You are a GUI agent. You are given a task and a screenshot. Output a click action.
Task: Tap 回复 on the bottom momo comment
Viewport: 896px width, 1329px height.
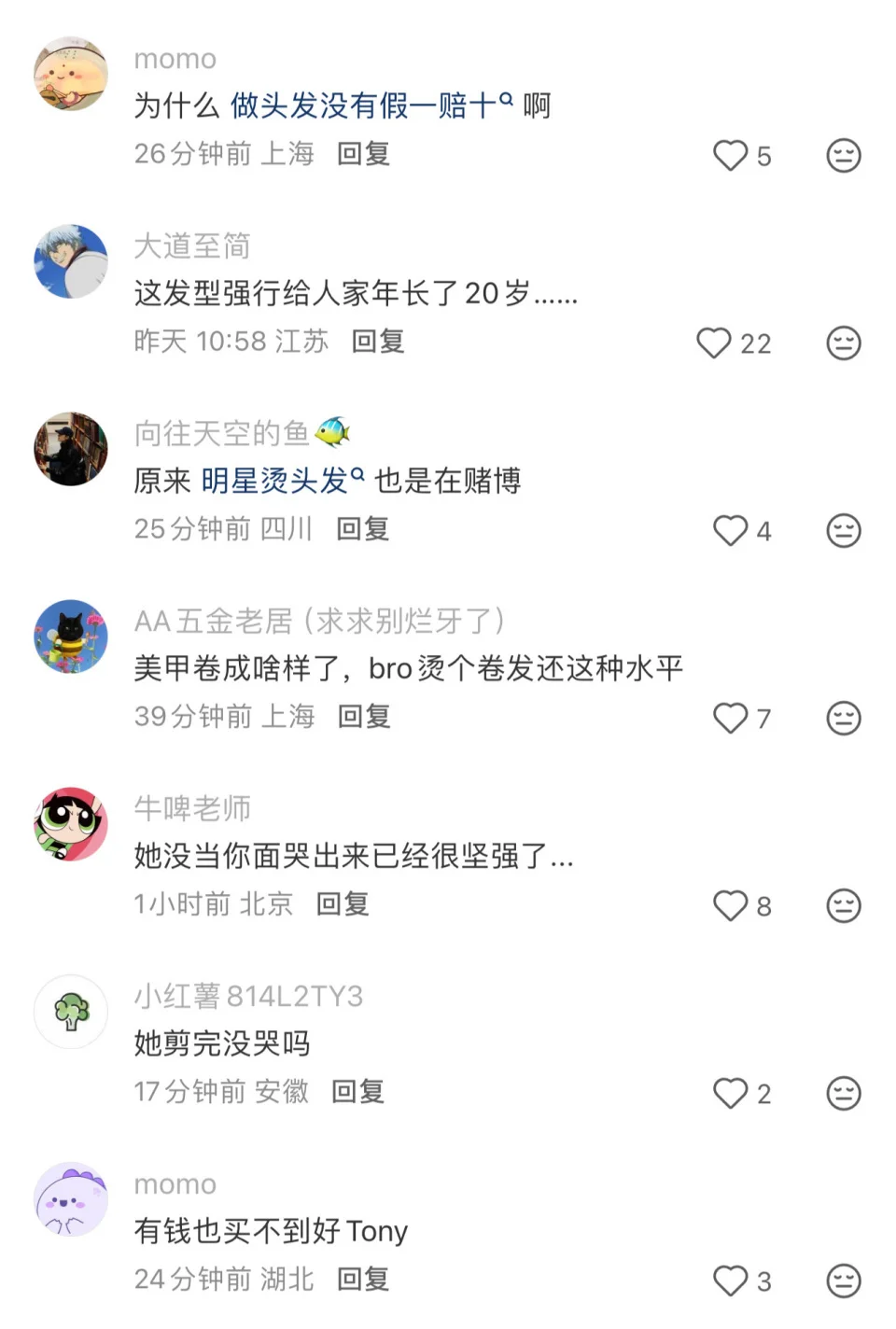(x=362, y=1280)
